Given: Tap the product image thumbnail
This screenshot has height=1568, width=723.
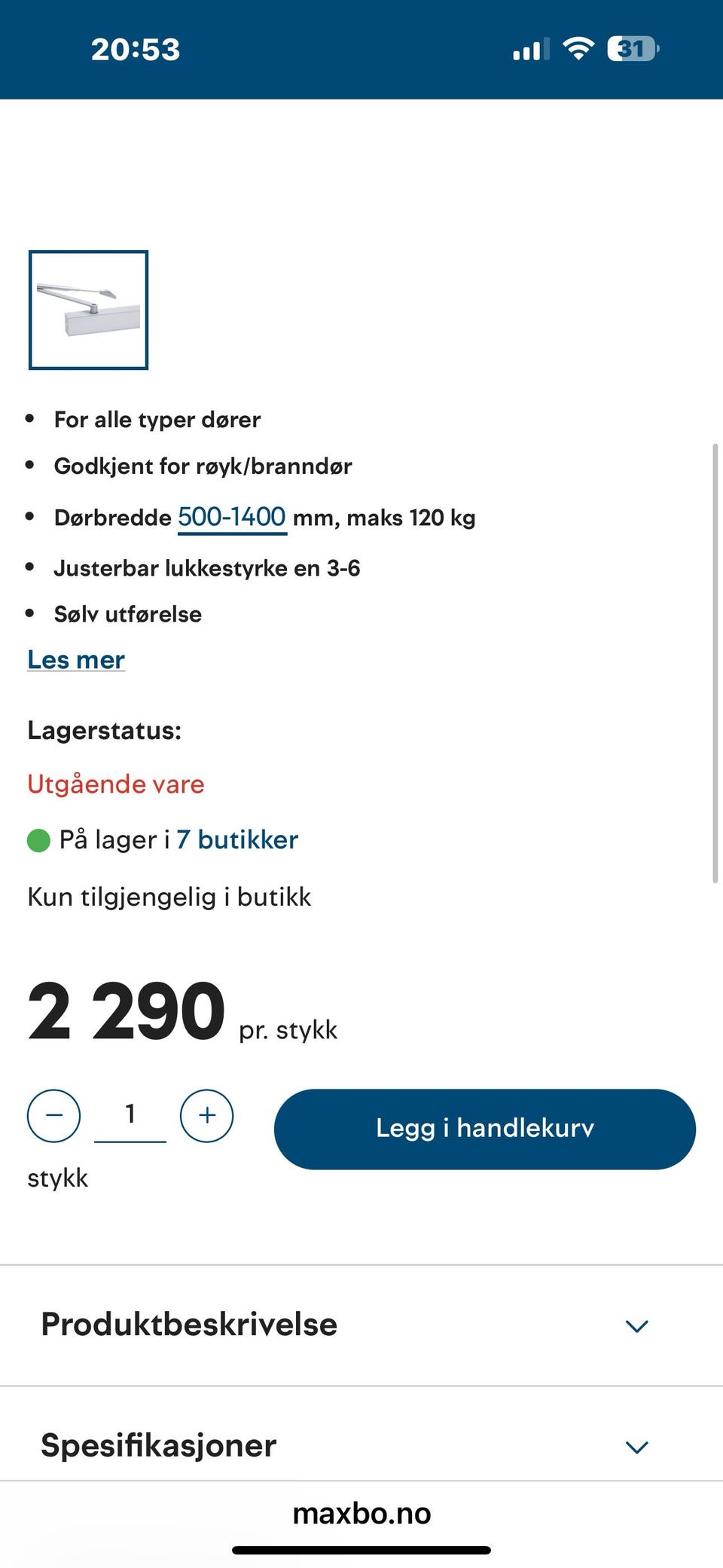Looking at the screenshot, I should click(x=87, y=312).
